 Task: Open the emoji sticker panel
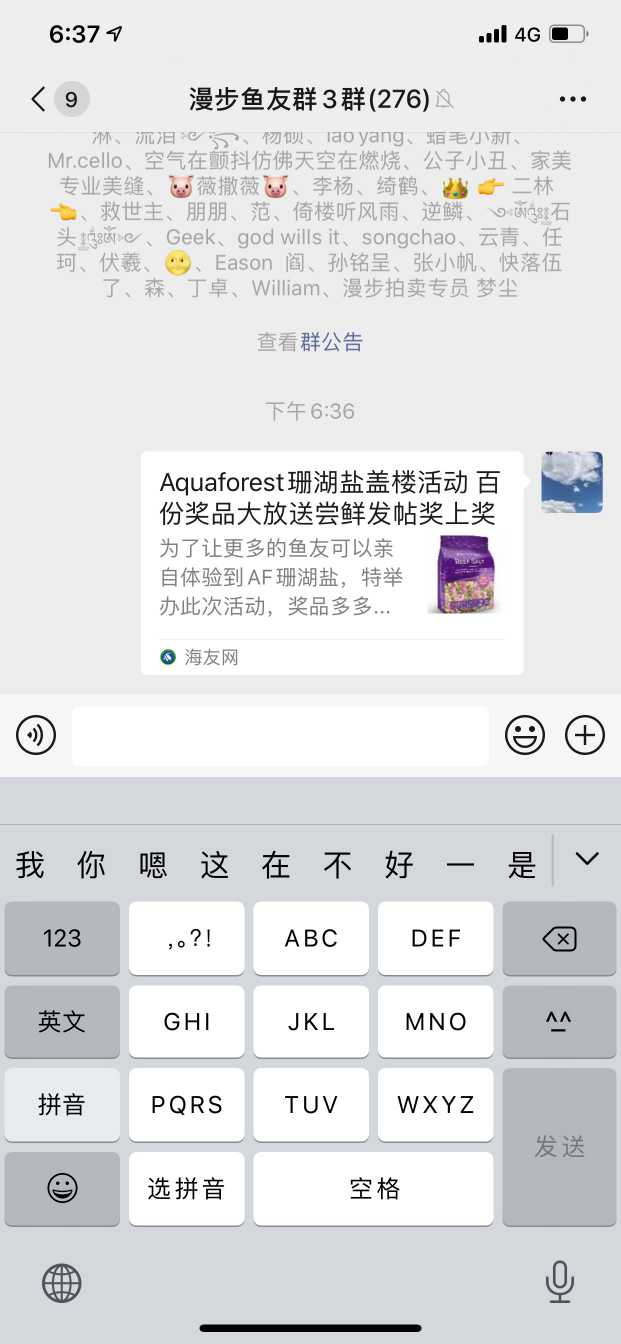pyautogui.click(x=524, y=736)
